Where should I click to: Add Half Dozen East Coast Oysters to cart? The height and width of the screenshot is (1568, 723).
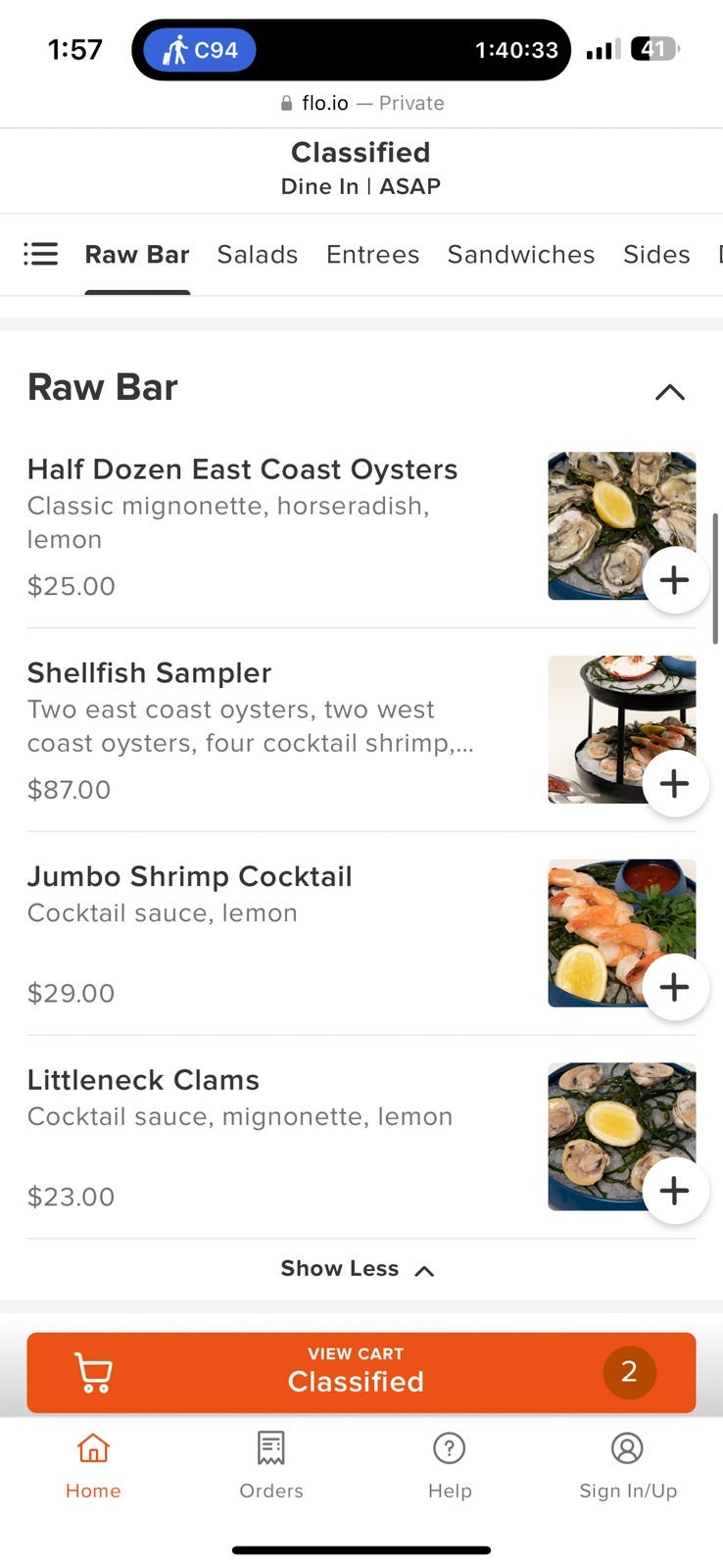674,580
